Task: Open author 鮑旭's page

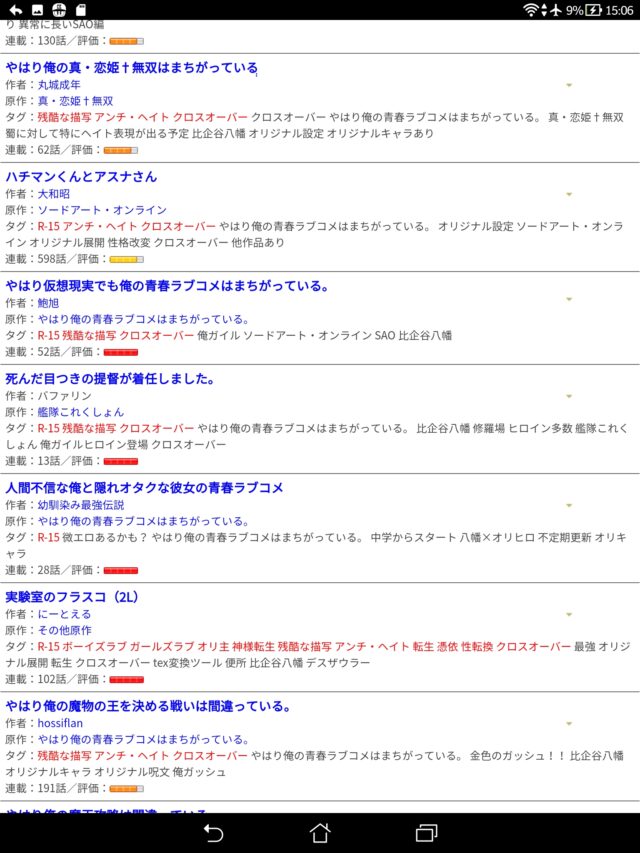Action: coord(47,302)
